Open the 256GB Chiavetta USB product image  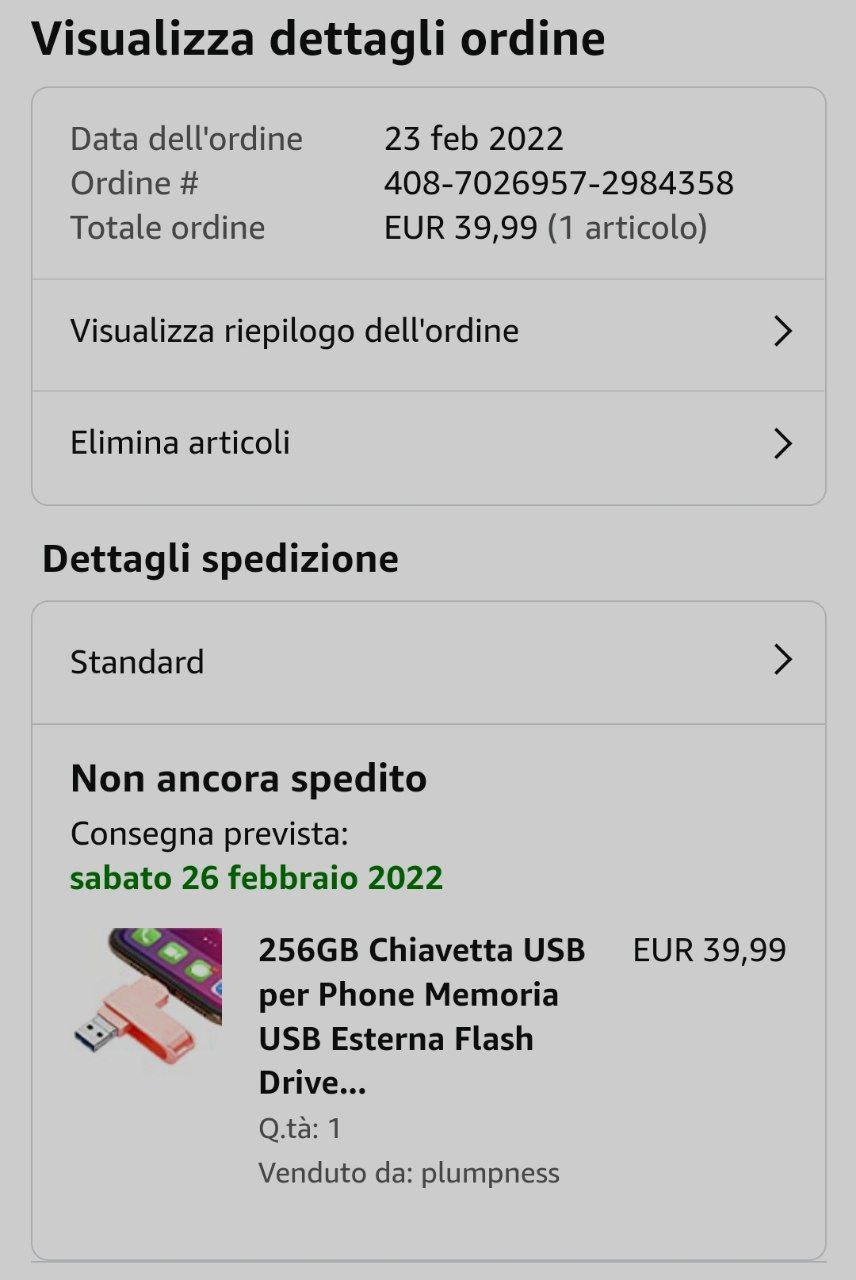(x=148, y=994)
